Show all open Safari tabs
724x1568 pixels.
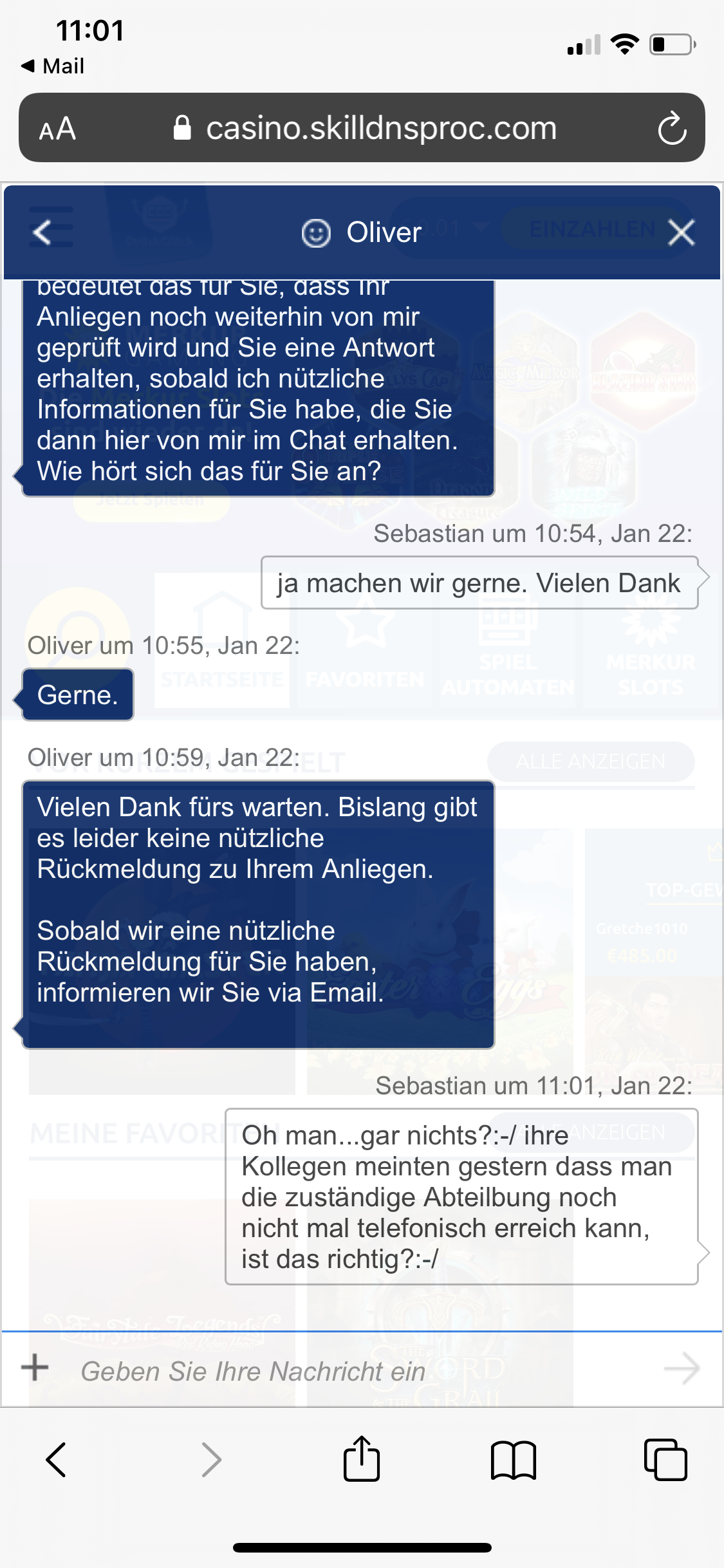[665, 1459]
